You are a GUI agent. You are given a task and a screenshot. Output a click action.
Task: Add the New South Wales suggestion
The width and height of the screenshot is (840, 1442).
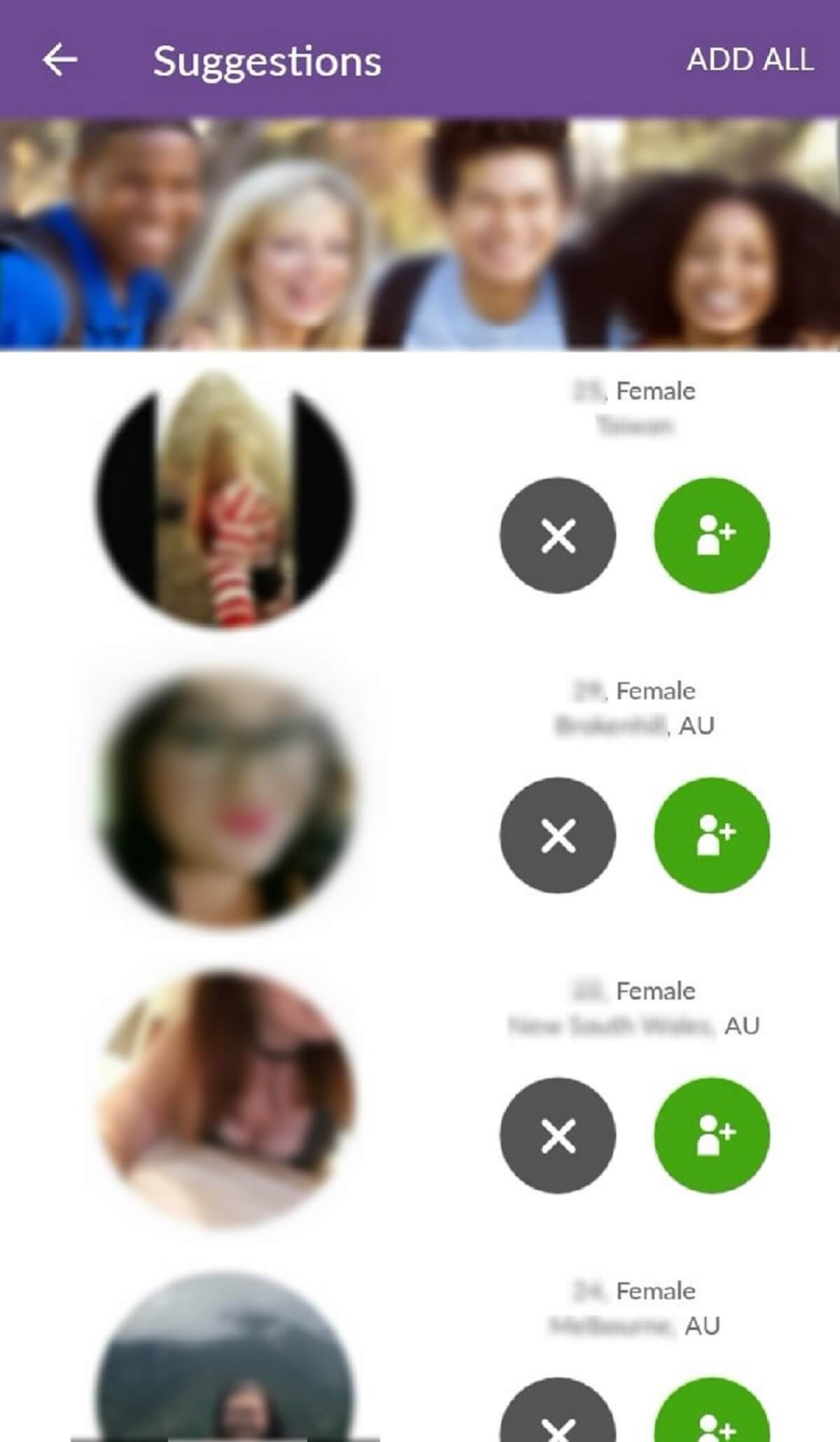click(712, 1135)
